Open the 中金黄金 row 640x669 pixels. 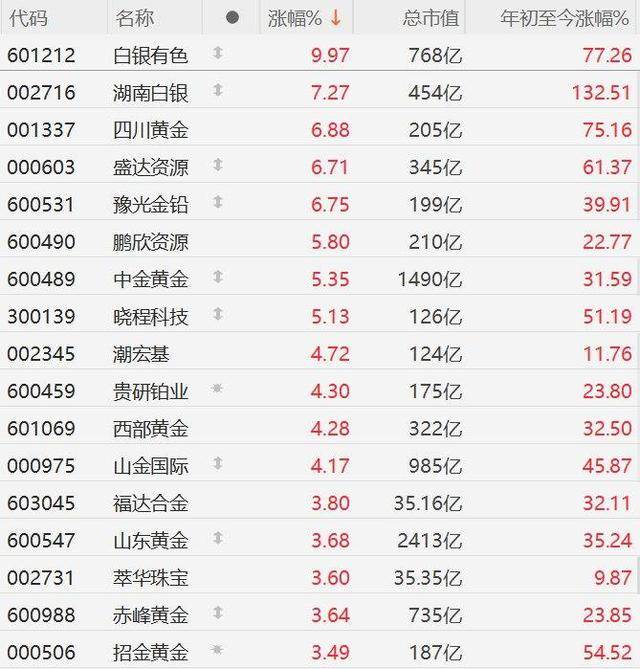[x=150, y=279]
